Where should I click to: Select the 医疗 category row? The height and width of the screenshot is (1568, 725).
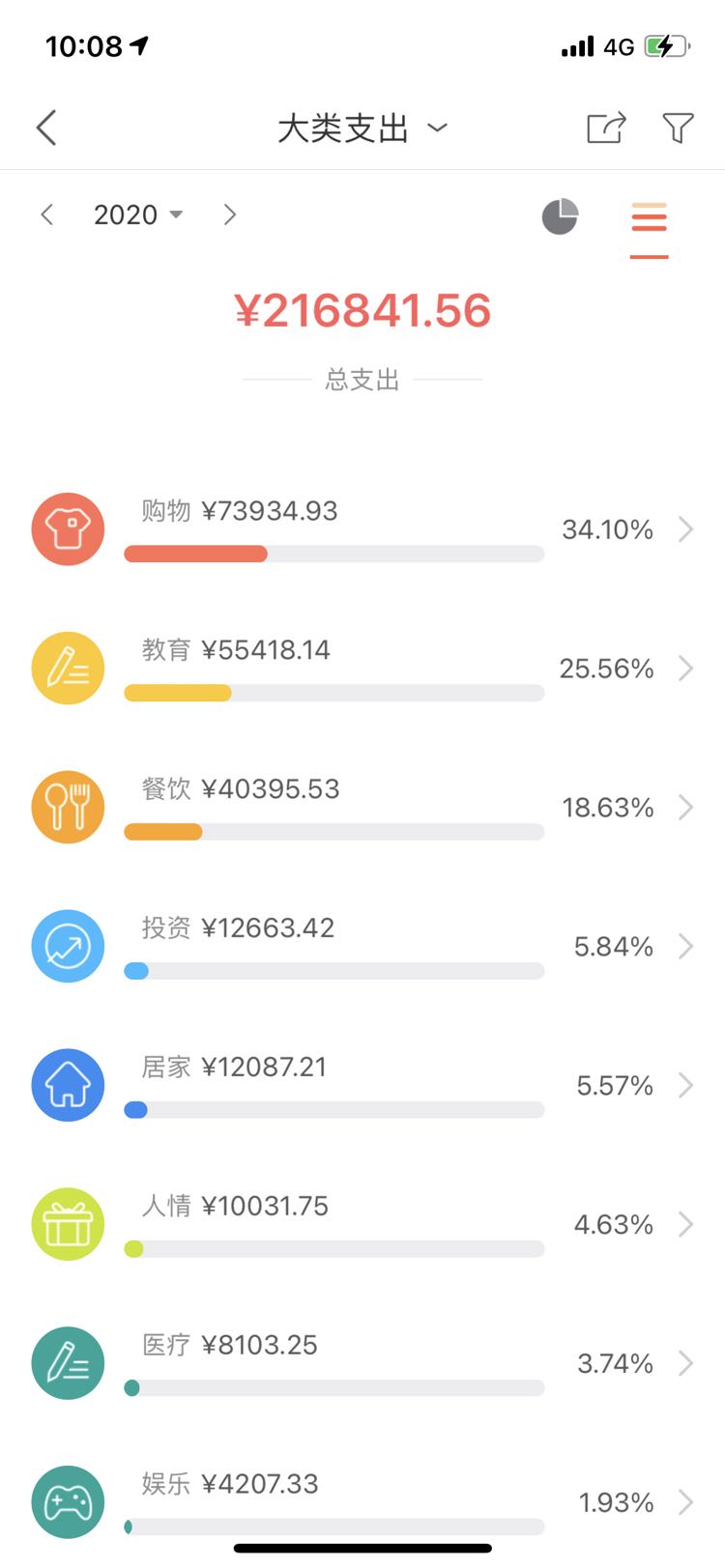(362, 1364)
